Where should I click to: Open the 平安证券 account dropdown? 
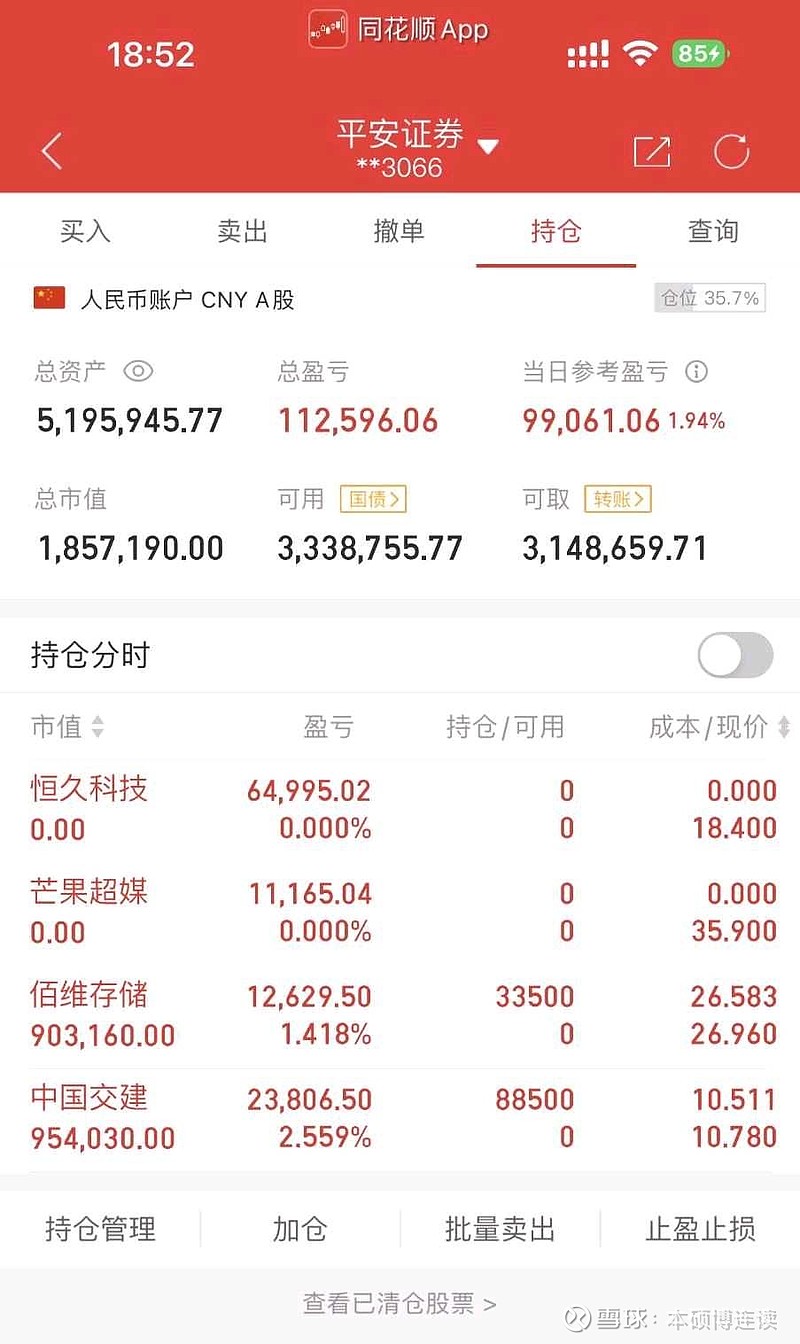[x=416, y=148]
